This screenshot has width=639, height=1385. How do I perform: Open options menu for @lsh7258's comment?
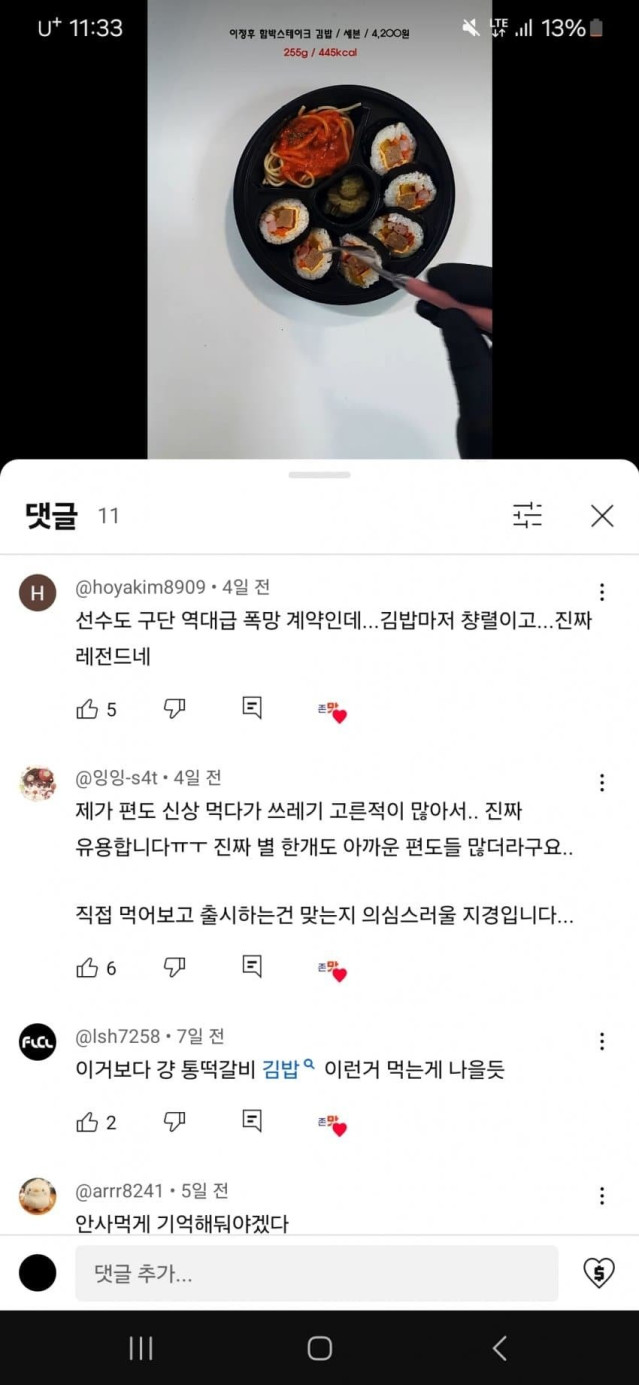601,1041
